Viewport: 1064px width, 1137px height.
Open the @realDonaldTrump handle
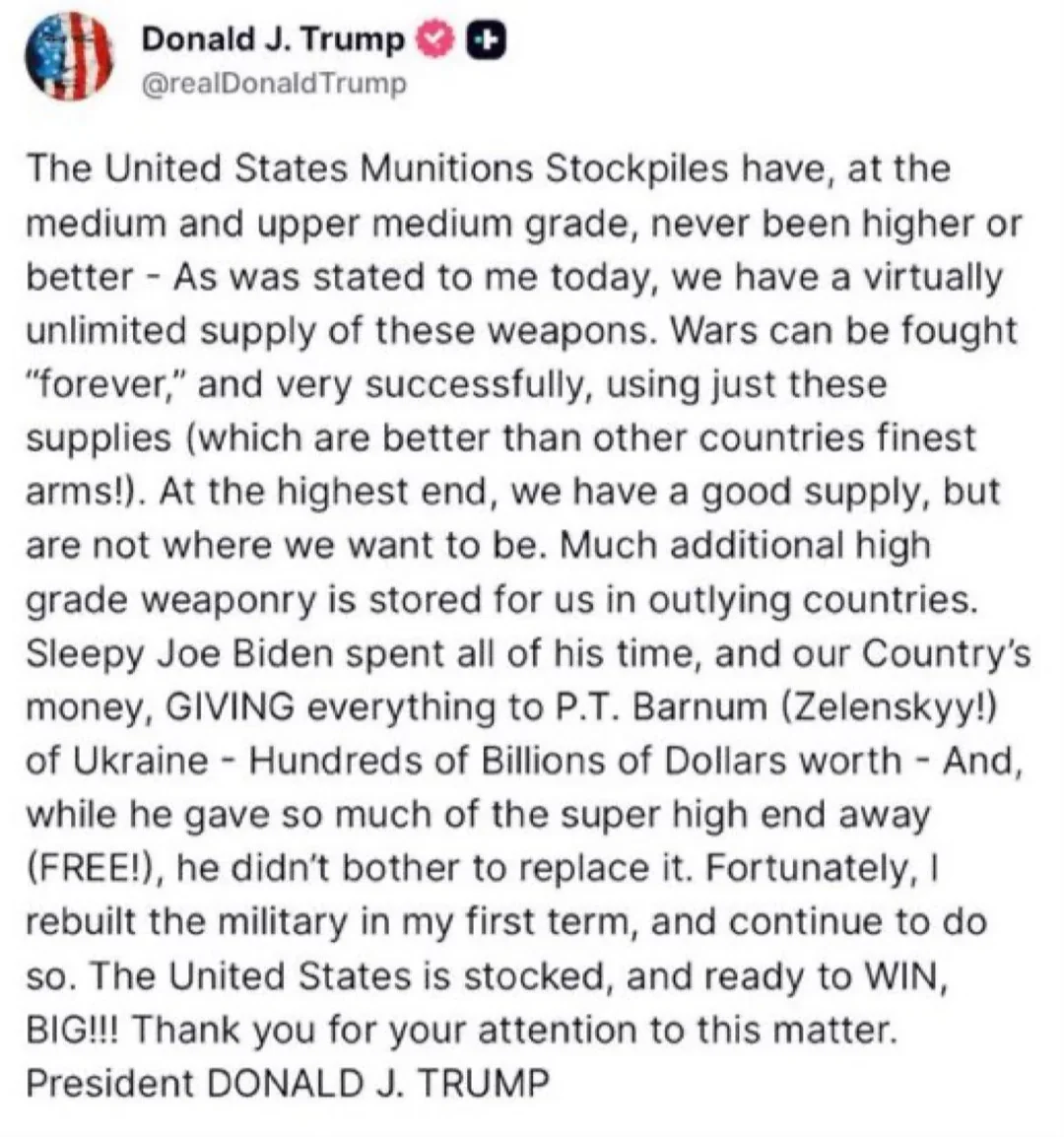tap(273, 84)
